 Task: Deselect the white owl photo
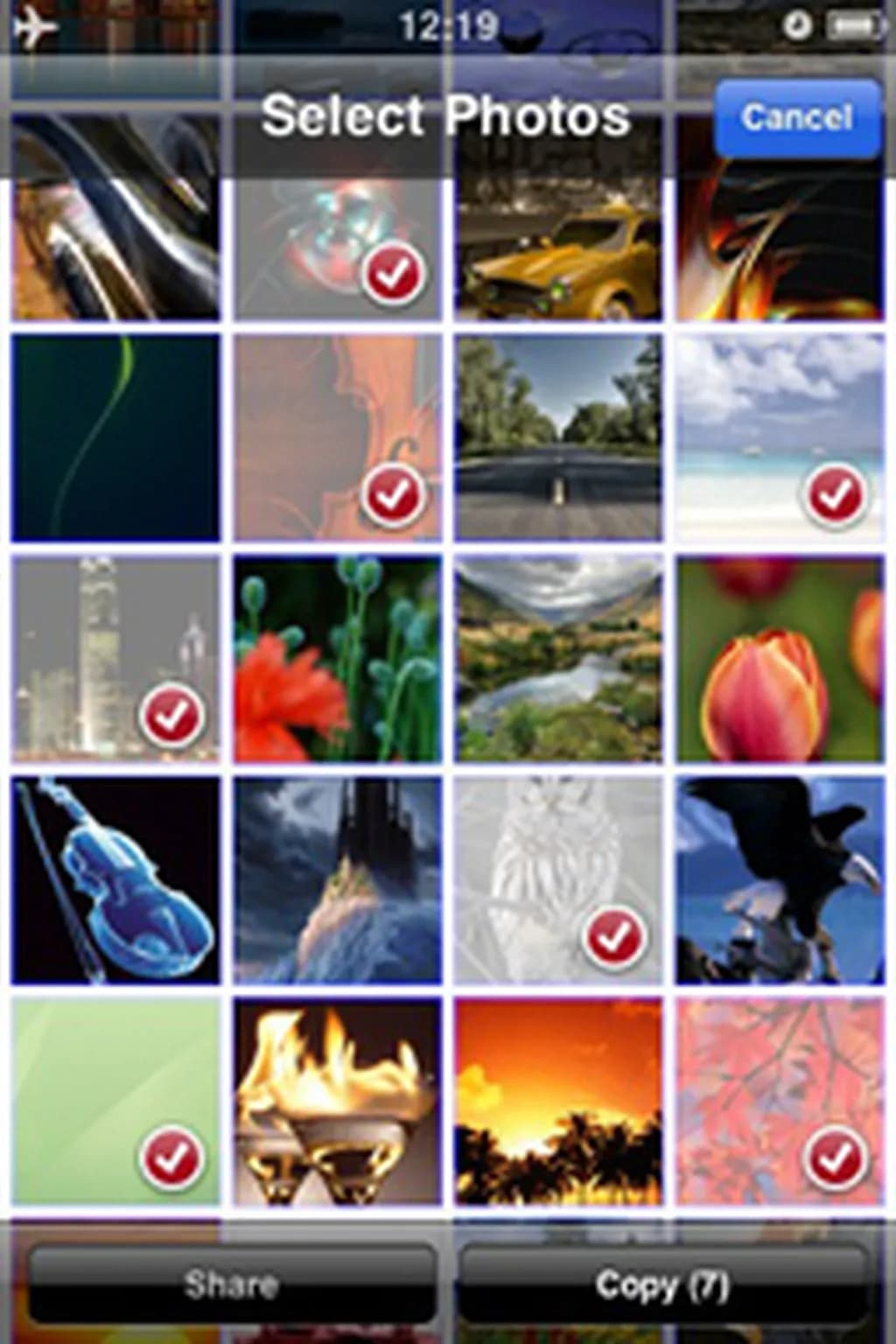[558, 879]
